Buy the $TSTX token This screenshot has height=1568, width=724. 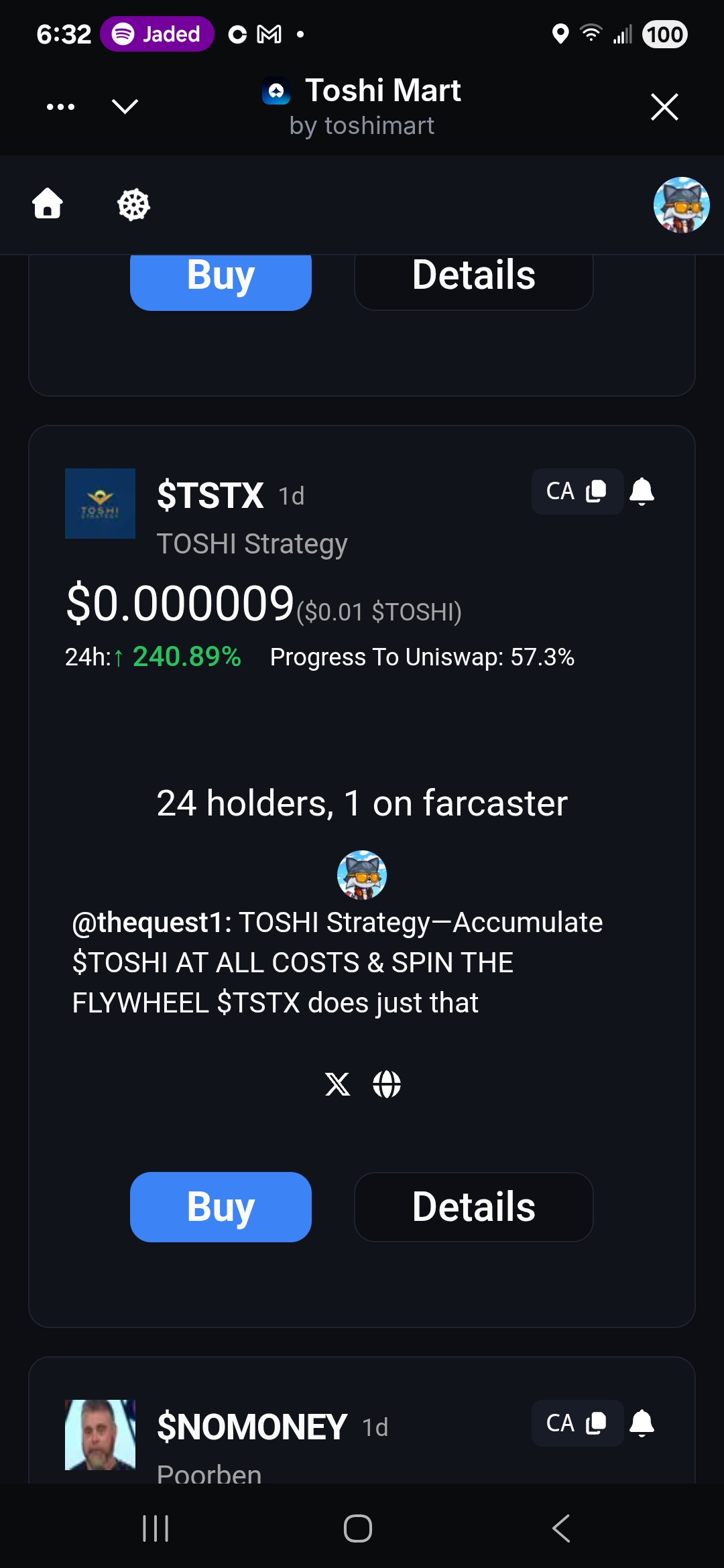[221, 1207]
